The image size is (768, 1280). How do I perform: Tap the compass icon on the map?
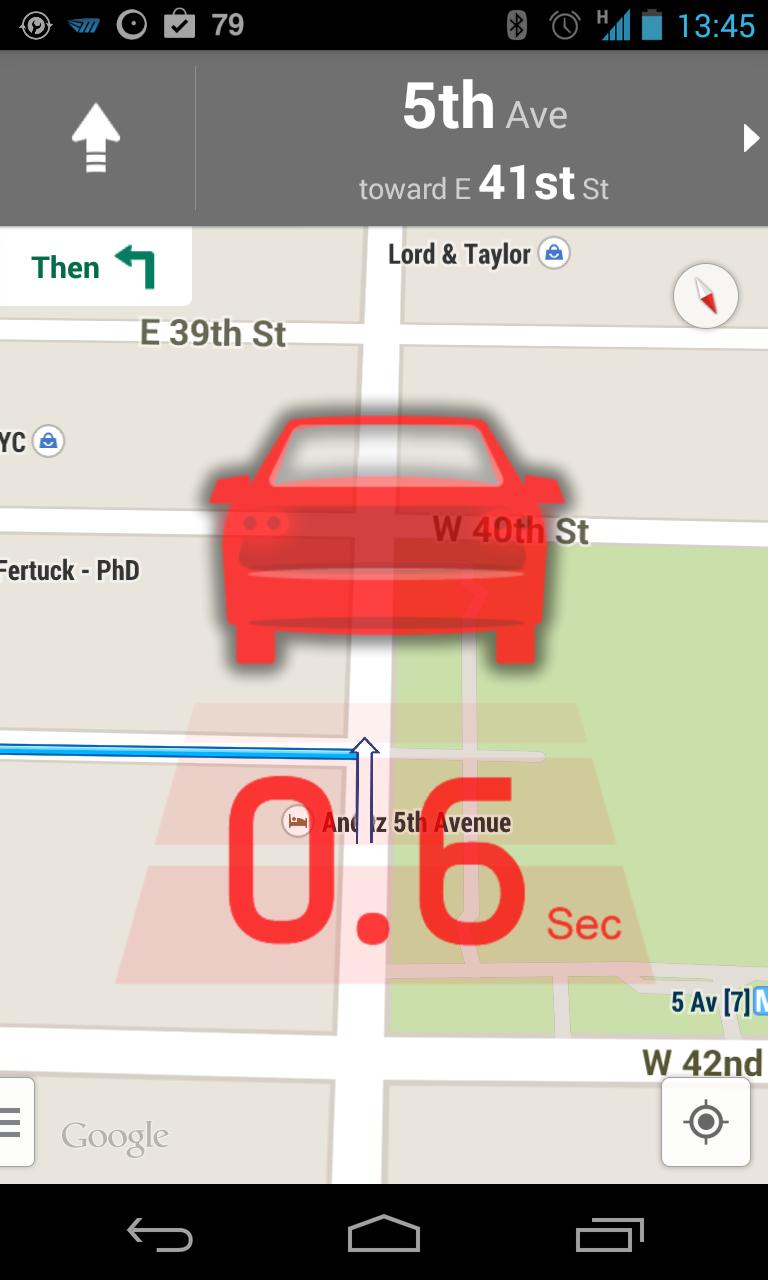pos(708,295)
